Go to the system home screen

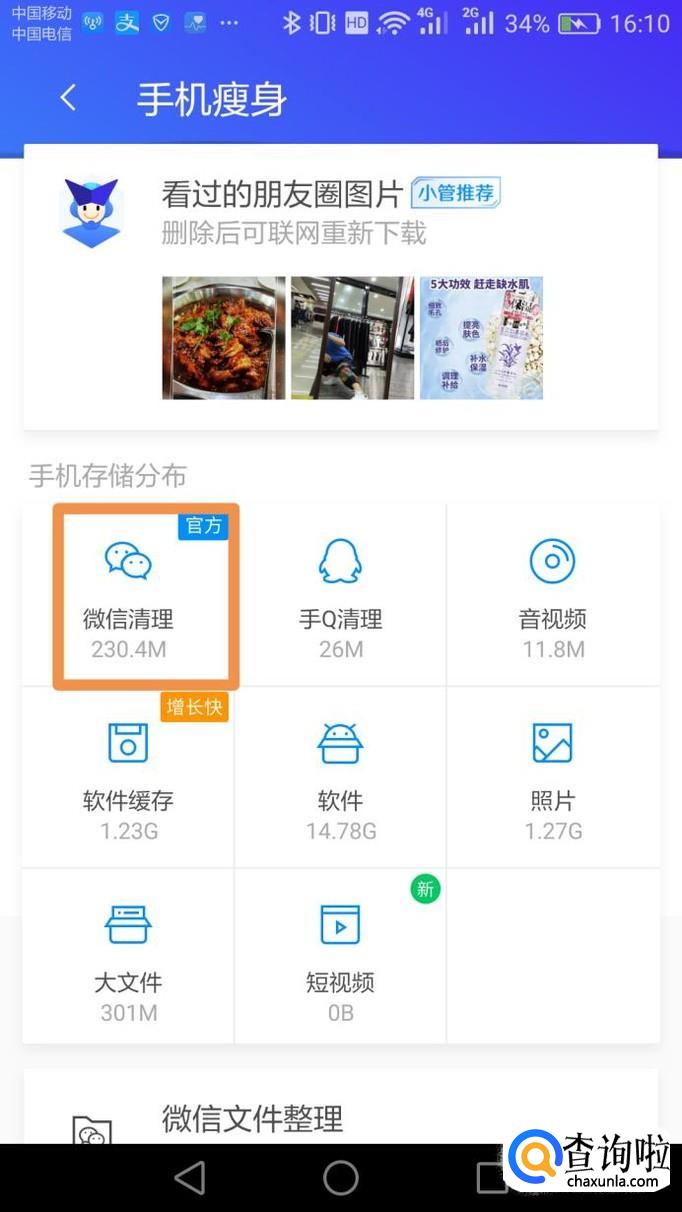click(x=340, y=1178)
